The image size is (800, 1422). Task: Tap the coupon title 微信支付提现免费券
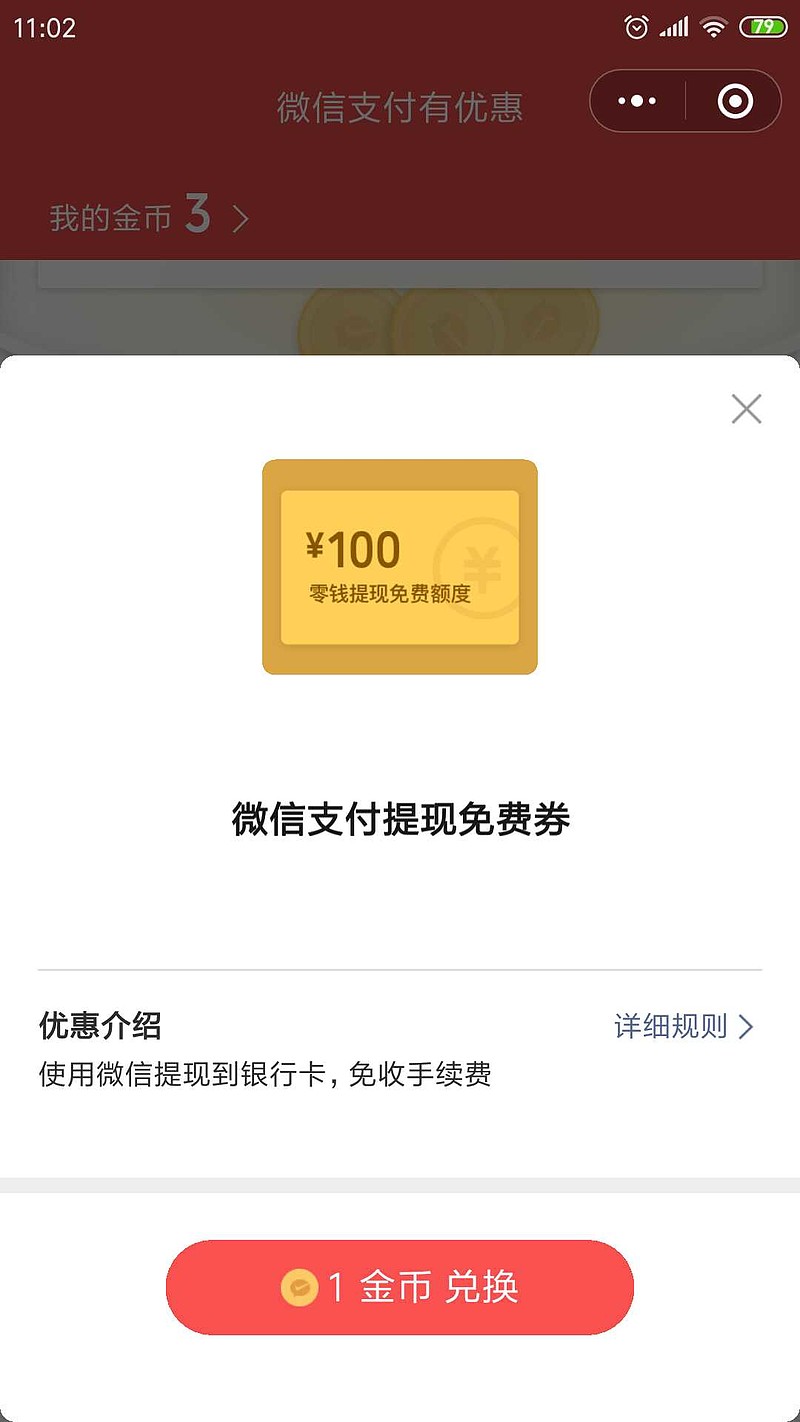point(400,818)
